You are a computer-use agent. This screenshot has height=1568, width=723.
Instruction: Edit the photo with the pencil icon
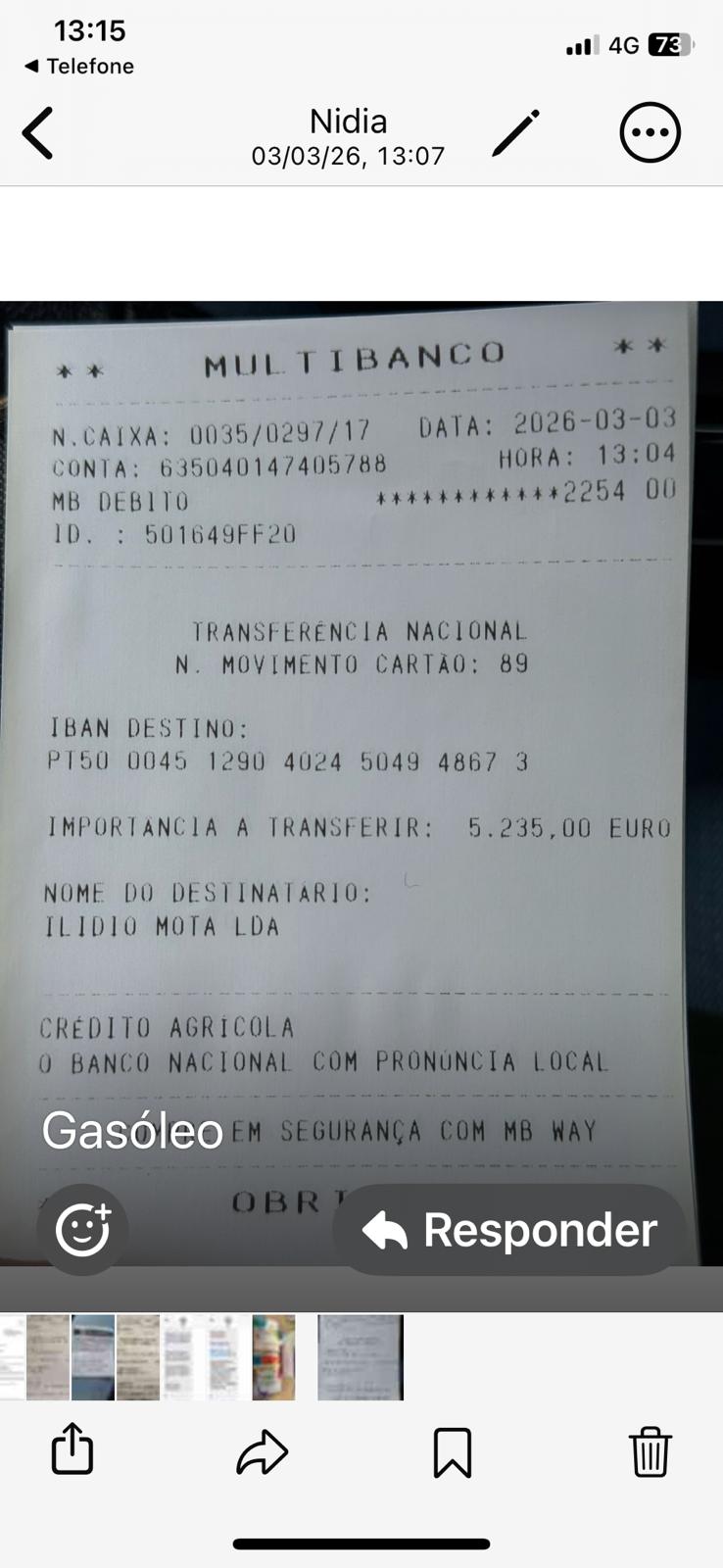[516, 133]
